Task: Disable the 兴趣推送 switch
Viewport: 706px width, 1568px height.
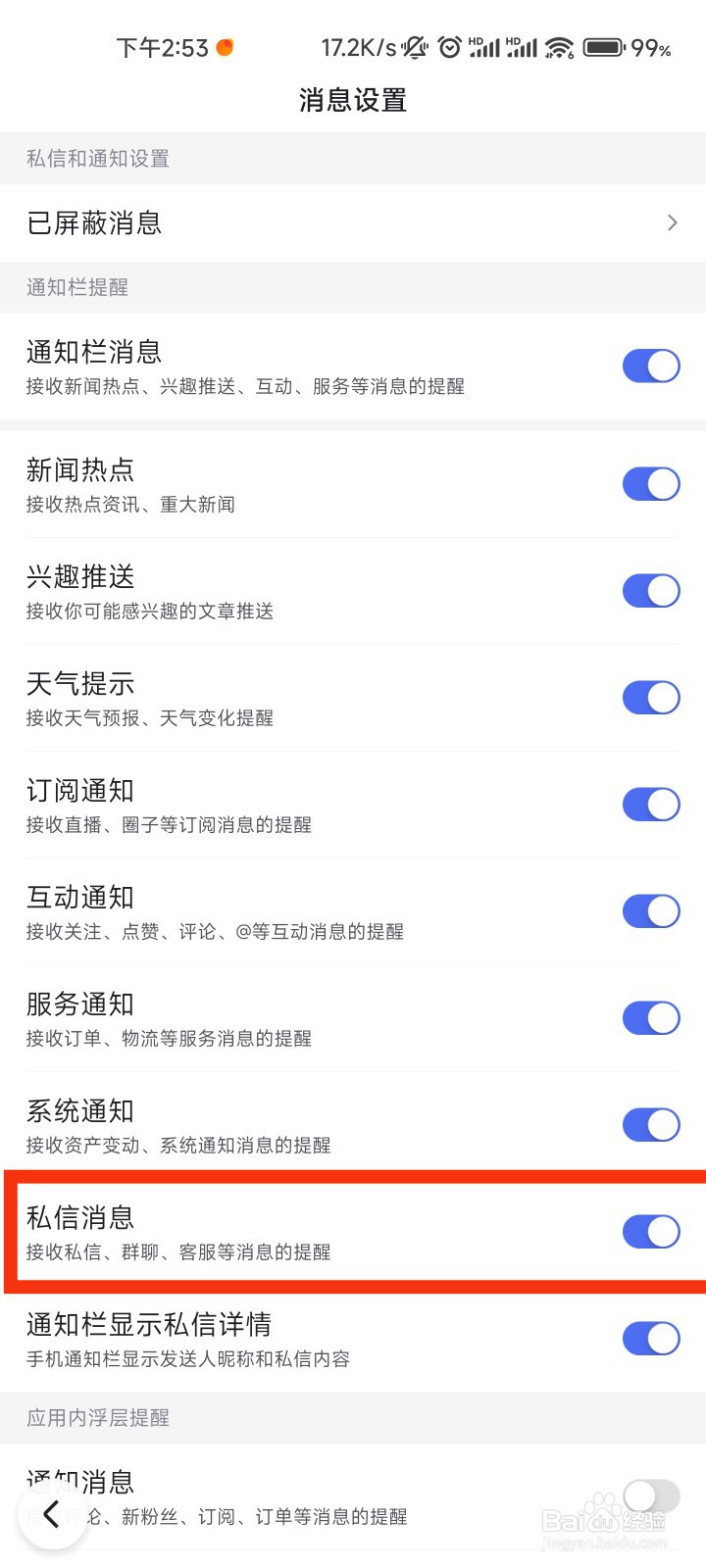Action: [651, 590]
